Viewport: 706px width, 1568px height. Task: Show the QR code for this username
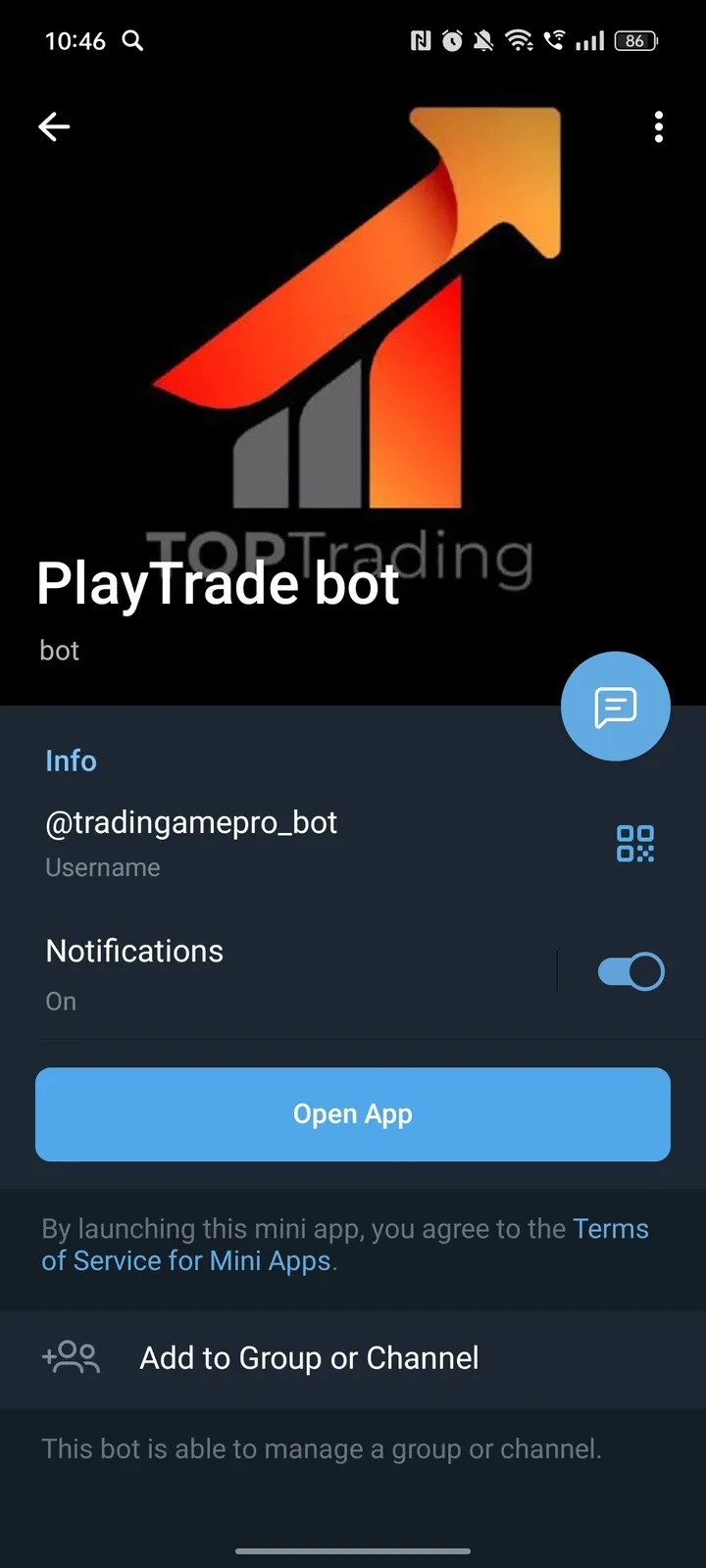[x=634, y=843]
